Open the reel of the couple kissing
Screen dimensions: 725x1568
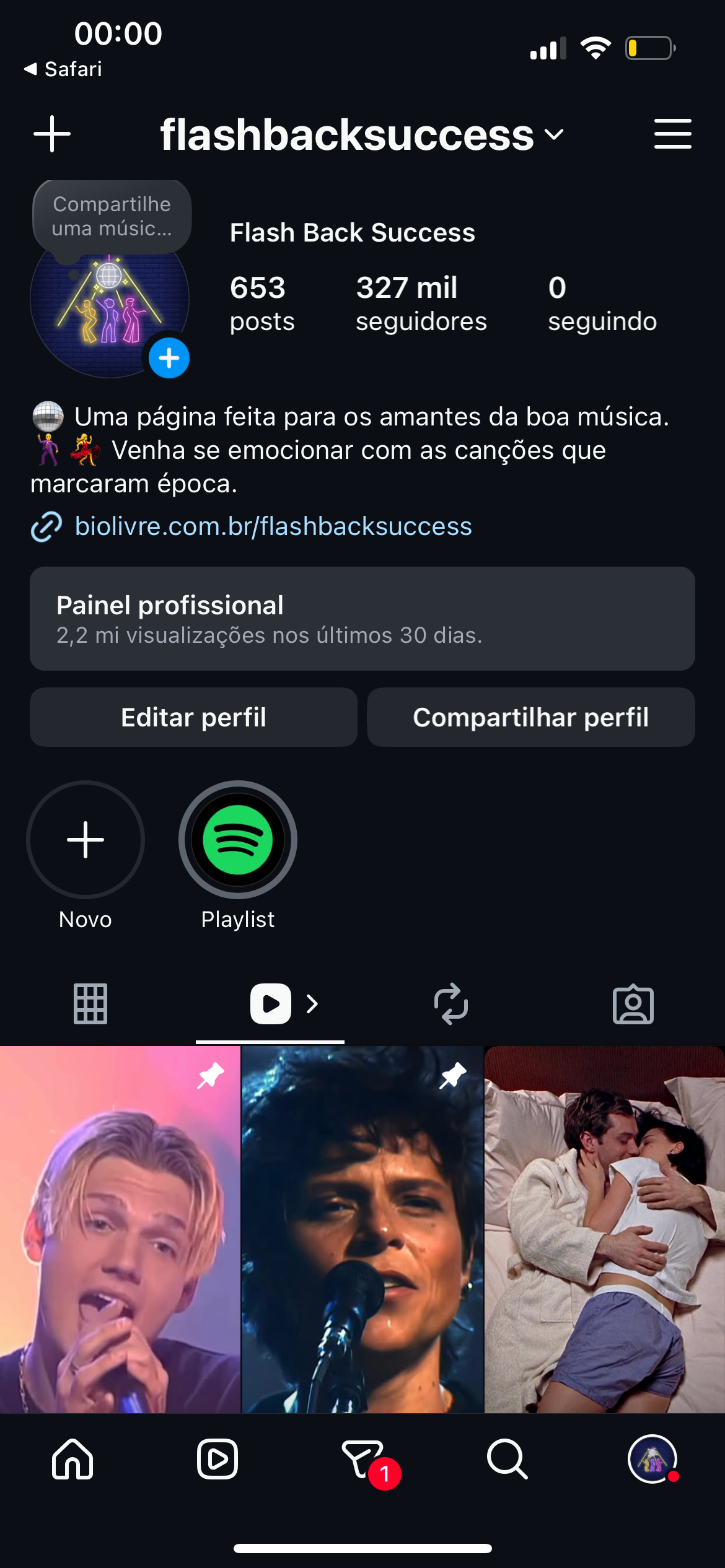click(x=604, y=1229)
